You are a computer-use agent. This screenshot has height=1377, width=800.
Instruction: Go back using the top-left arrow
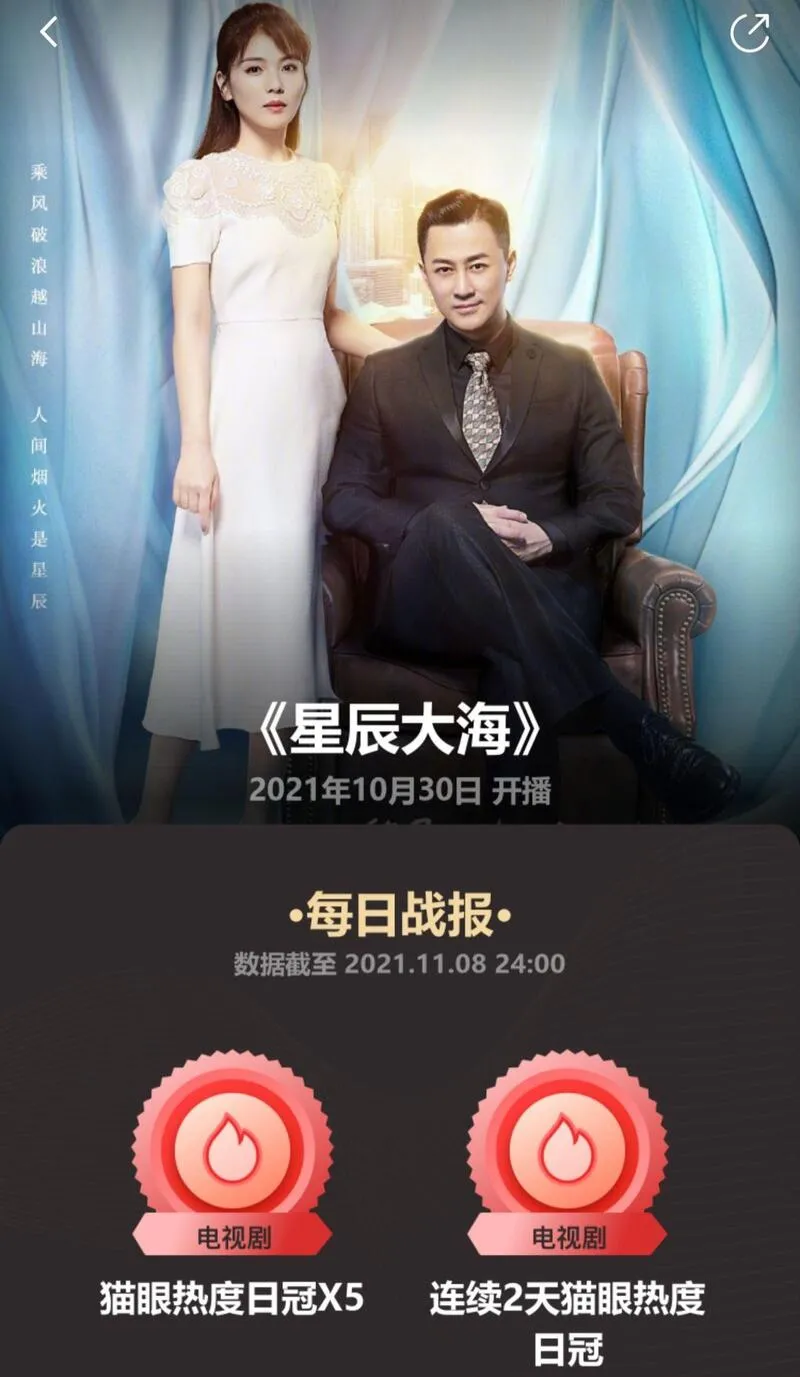[x=48, y=33]
